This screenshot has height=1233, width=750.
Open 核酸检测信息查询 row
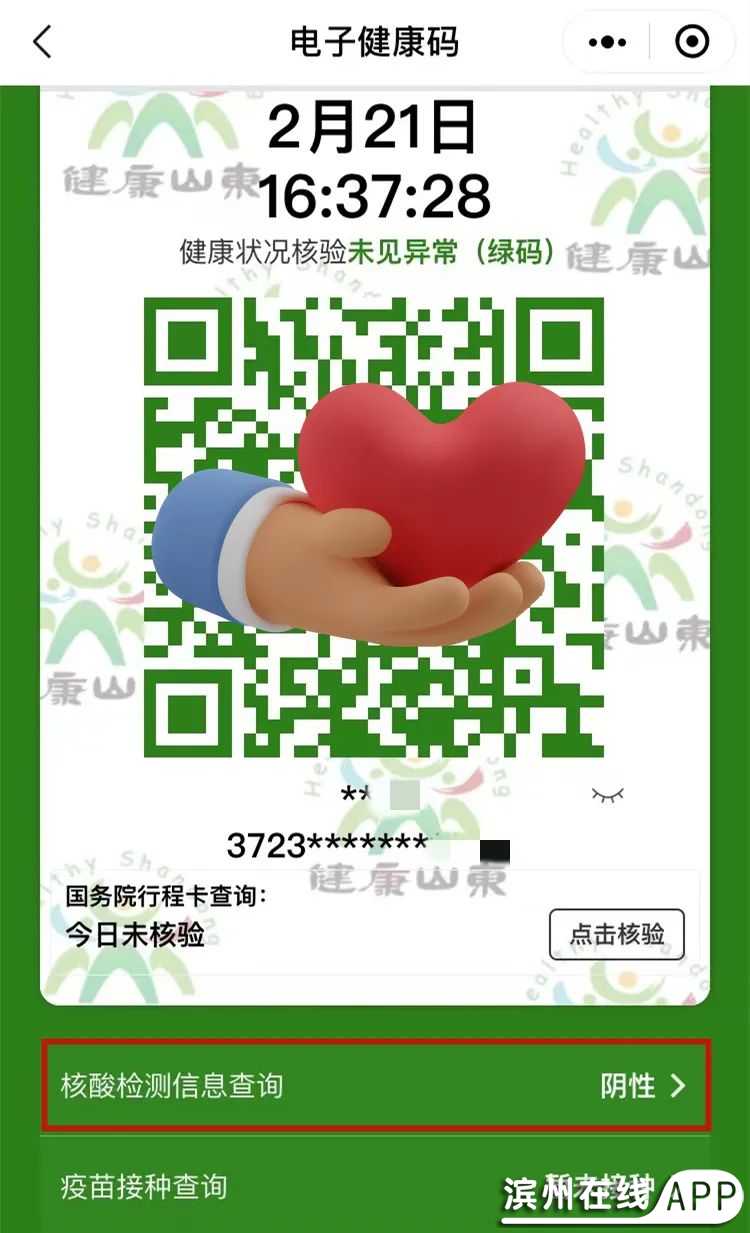tap(375, 1085)
